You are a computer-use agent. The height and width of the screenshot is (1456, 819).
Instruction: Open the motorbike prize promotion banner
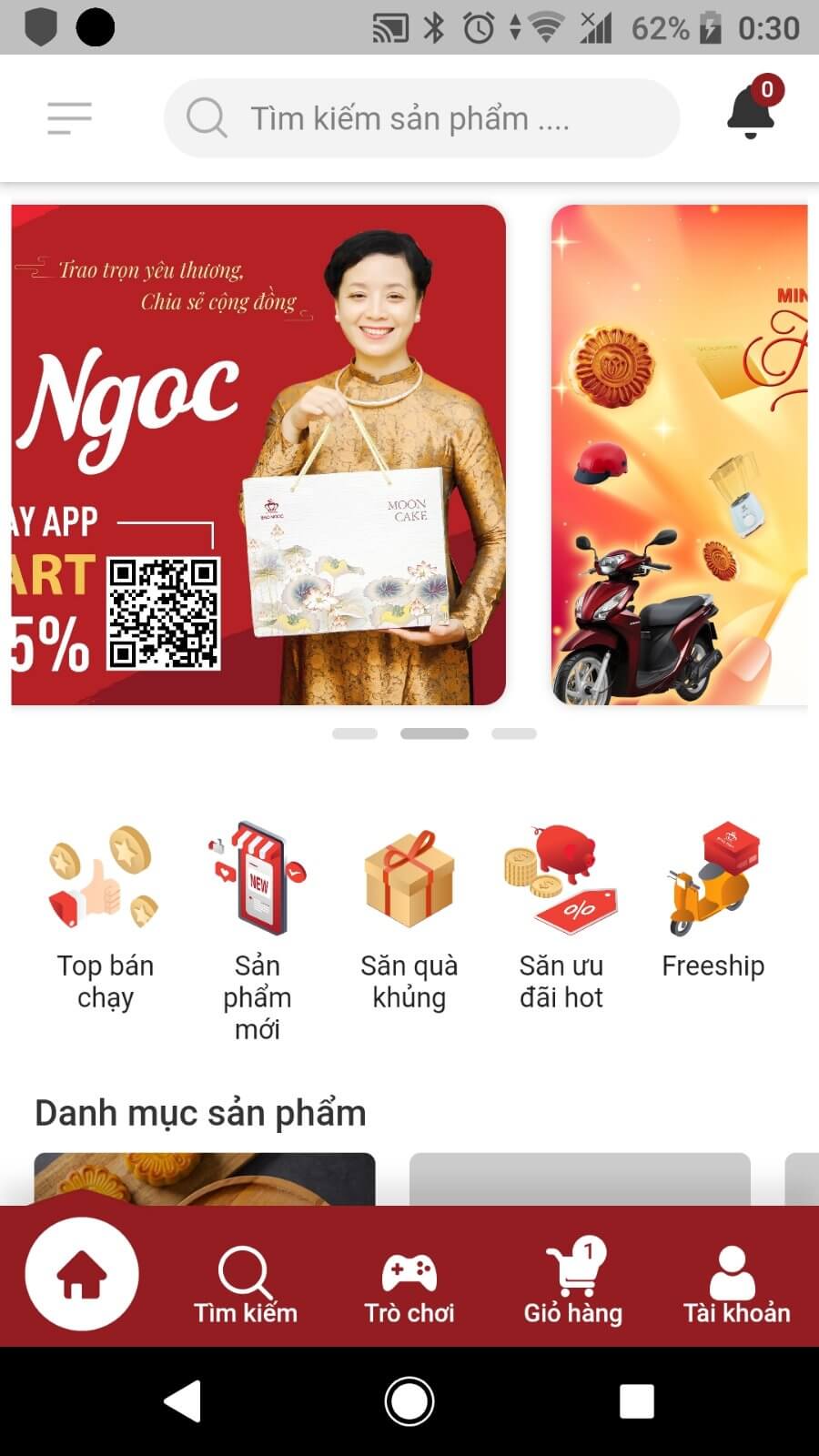[x=679, y=455]
